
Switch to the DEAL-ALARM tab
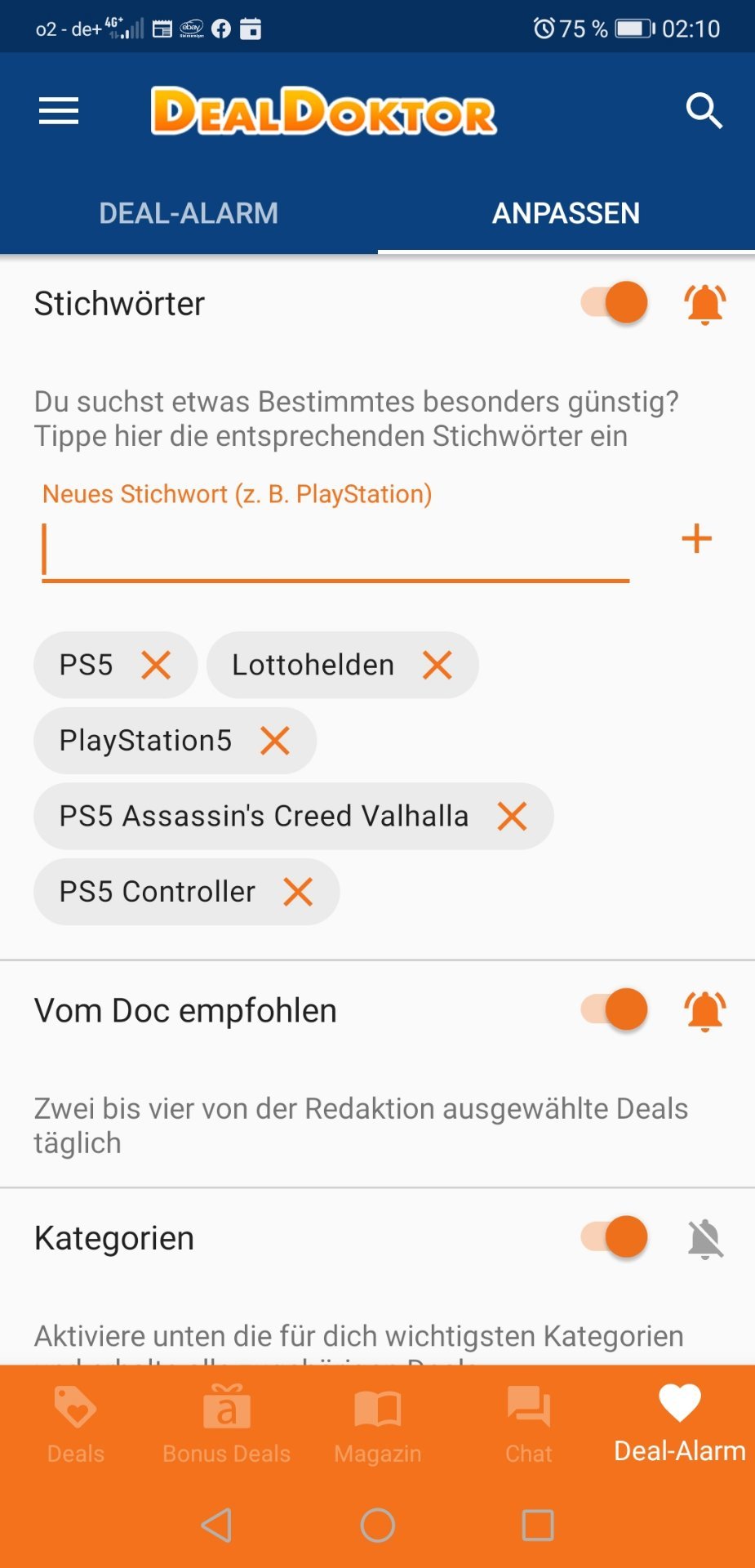point(189,213)
